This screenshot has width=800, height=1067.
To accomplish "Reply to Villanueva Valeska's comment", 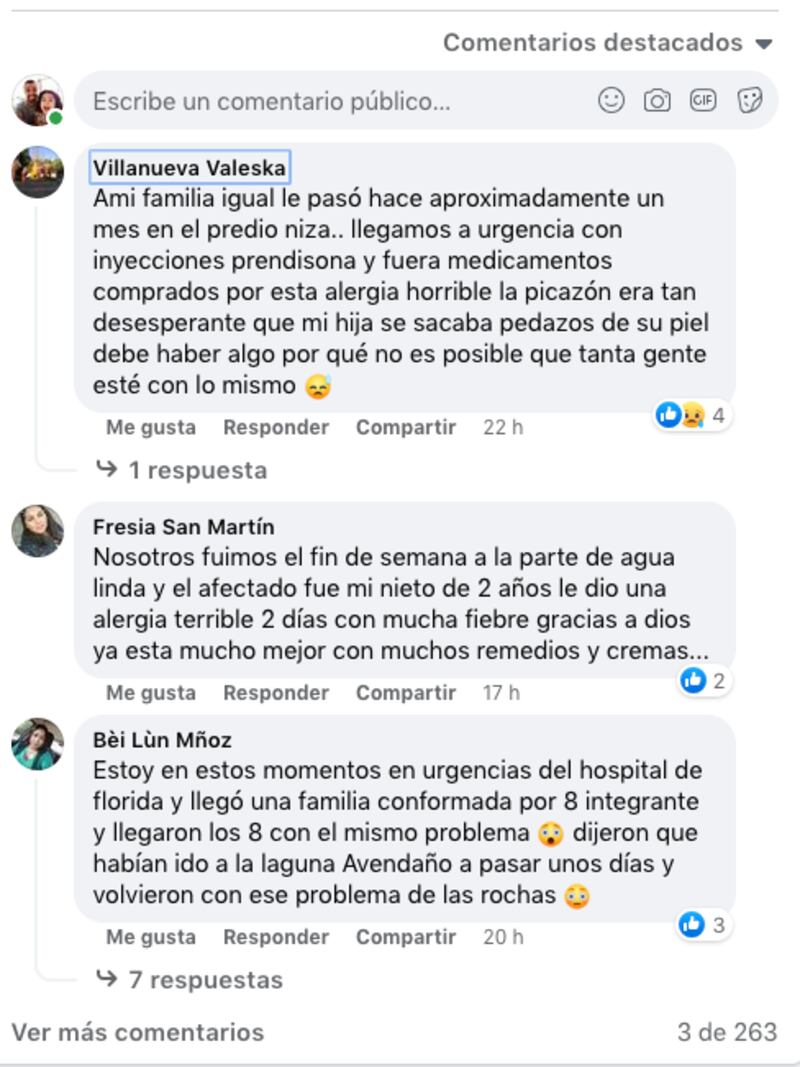I will pos(276,427).
